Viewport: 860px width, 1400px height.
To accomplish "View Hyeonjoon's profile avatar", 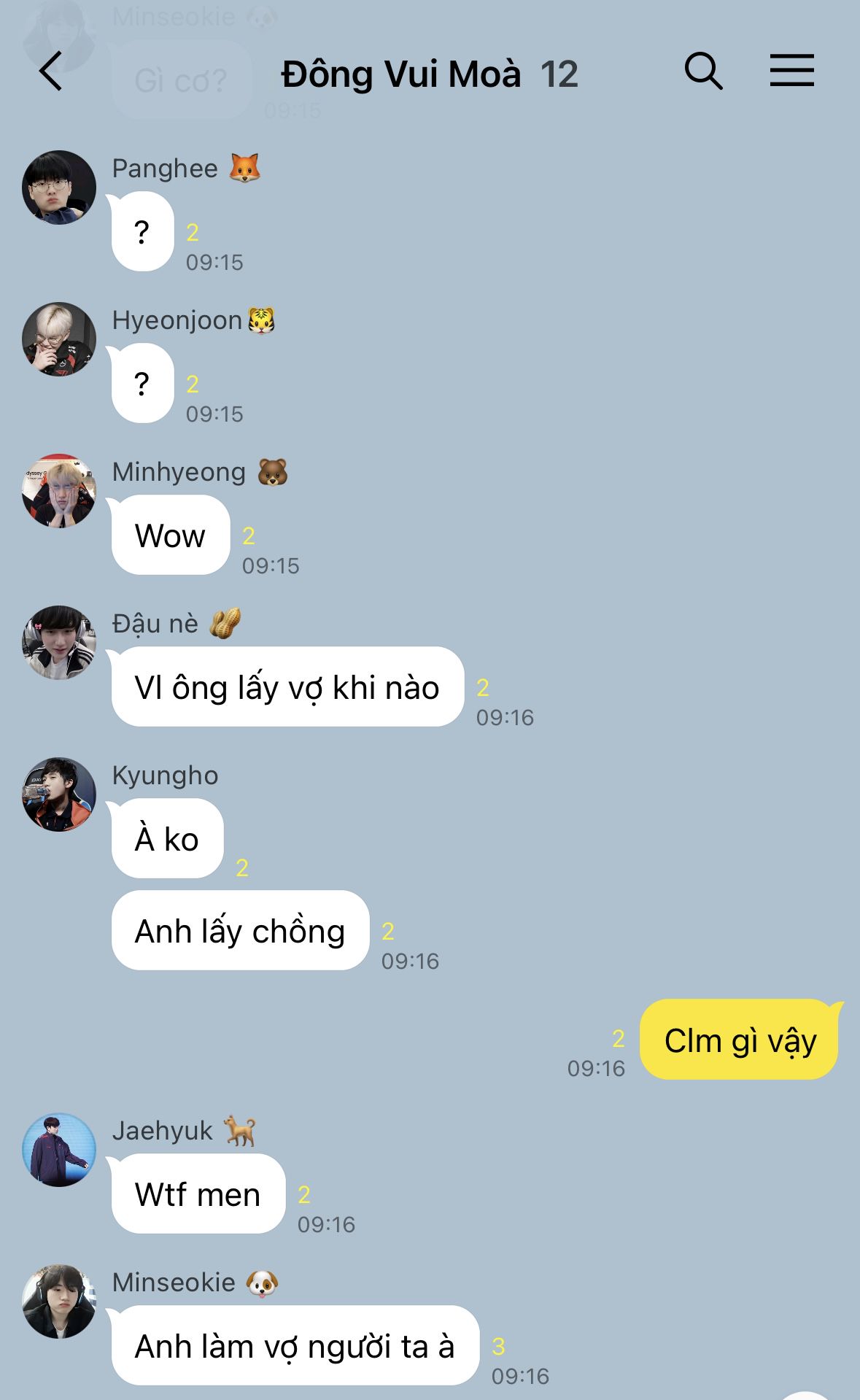I will click(x=59, y=339).
